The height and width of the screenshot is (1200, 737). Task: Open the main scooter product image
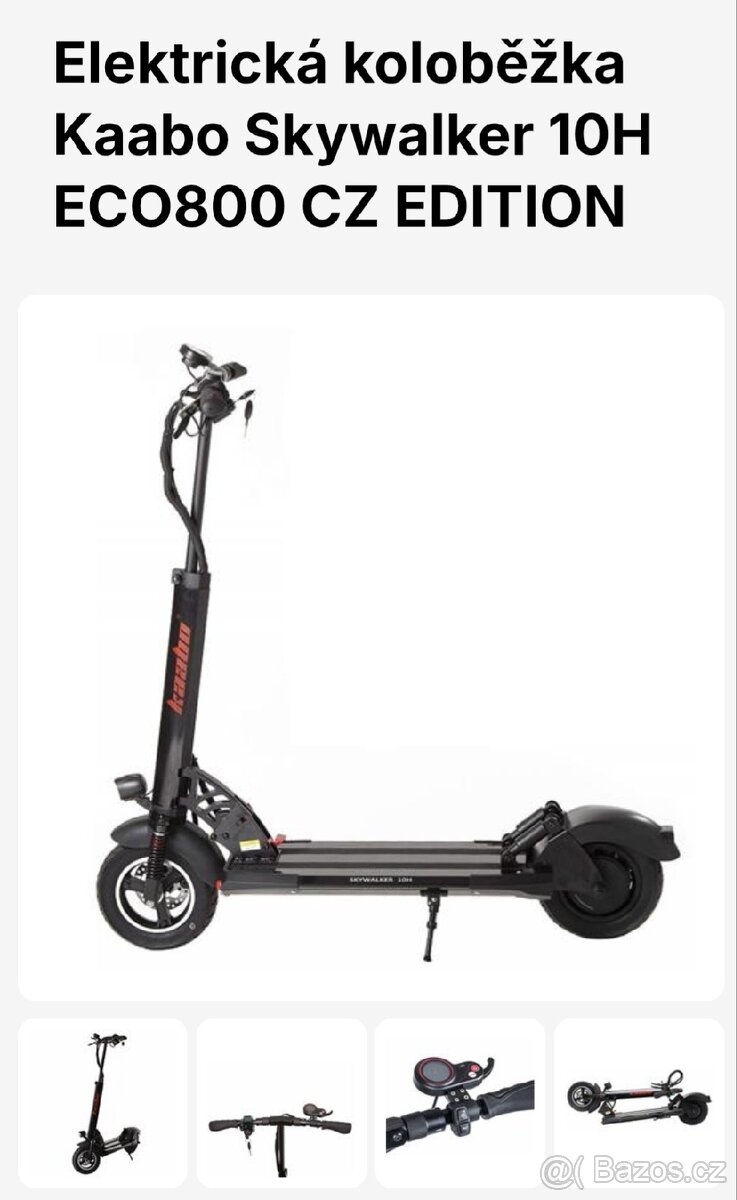click(370, 647)
